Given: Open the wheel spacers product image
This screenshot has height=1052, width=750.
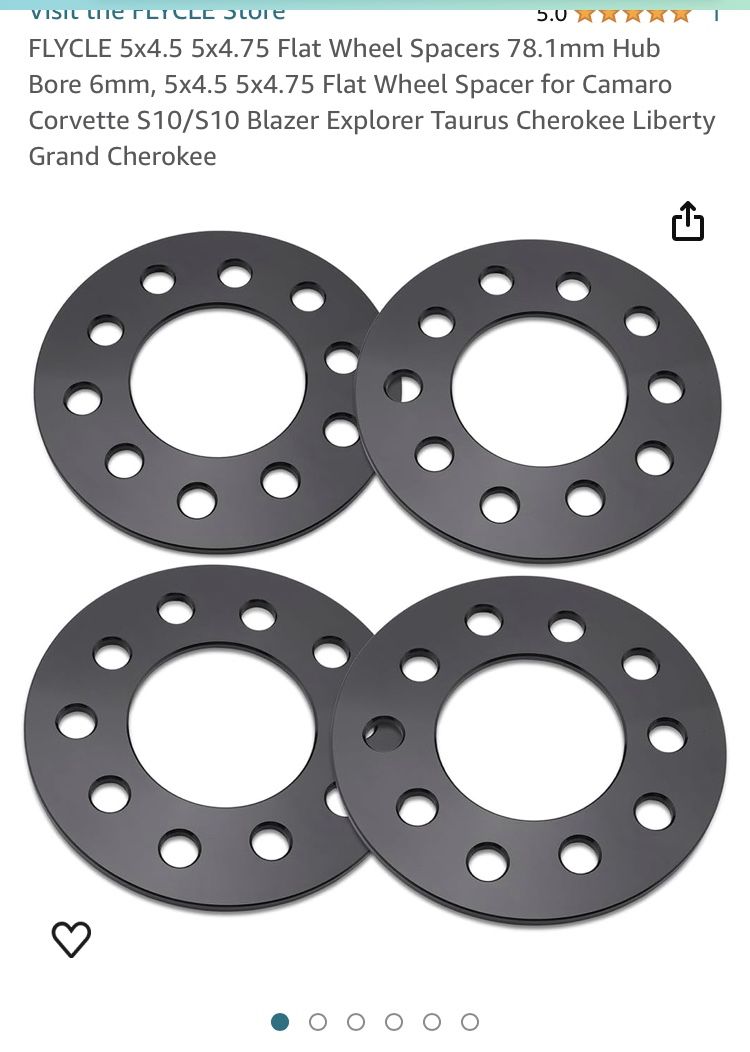Looking at the screenshot, I should 375,570.
